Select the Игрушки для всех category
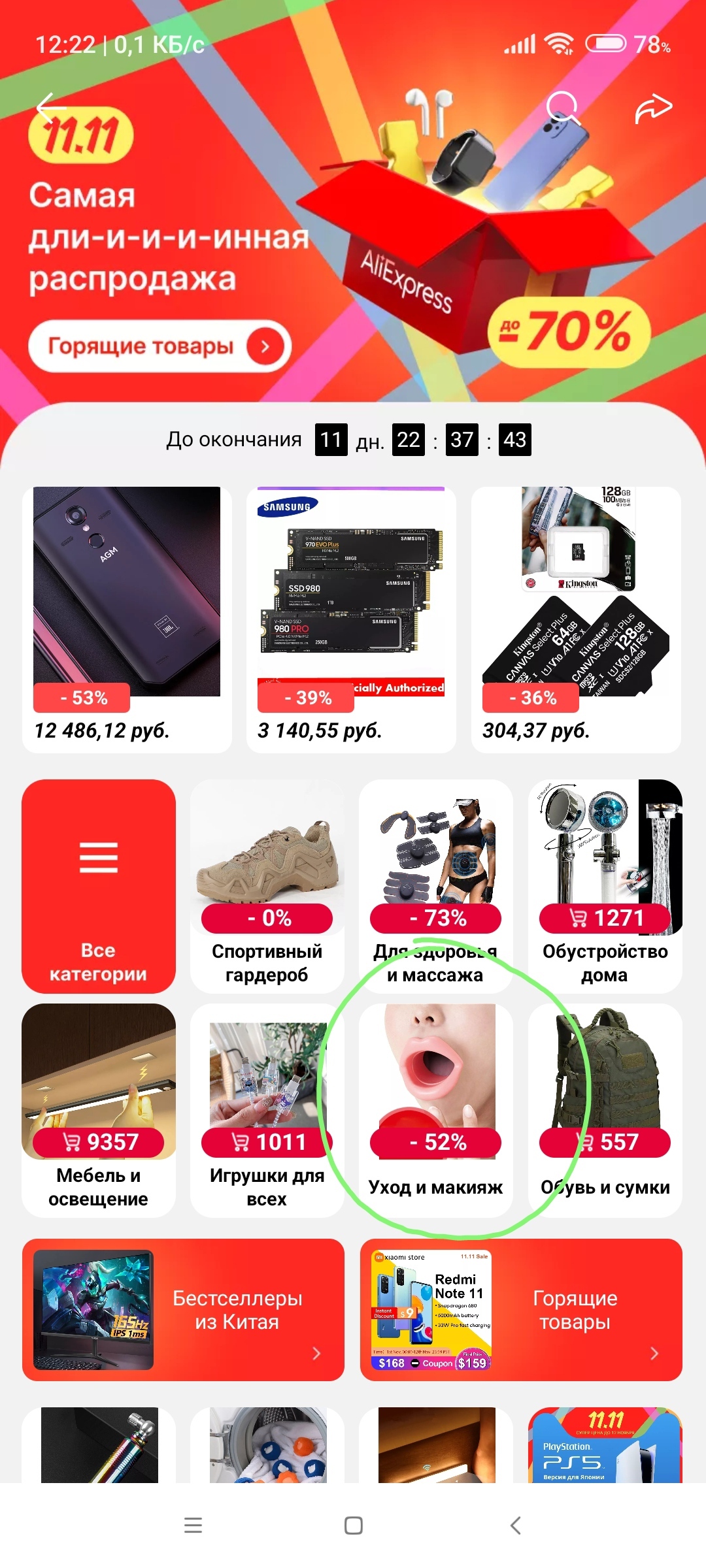The height and width of the screenshot is (1568, 706). (267, 1110)
